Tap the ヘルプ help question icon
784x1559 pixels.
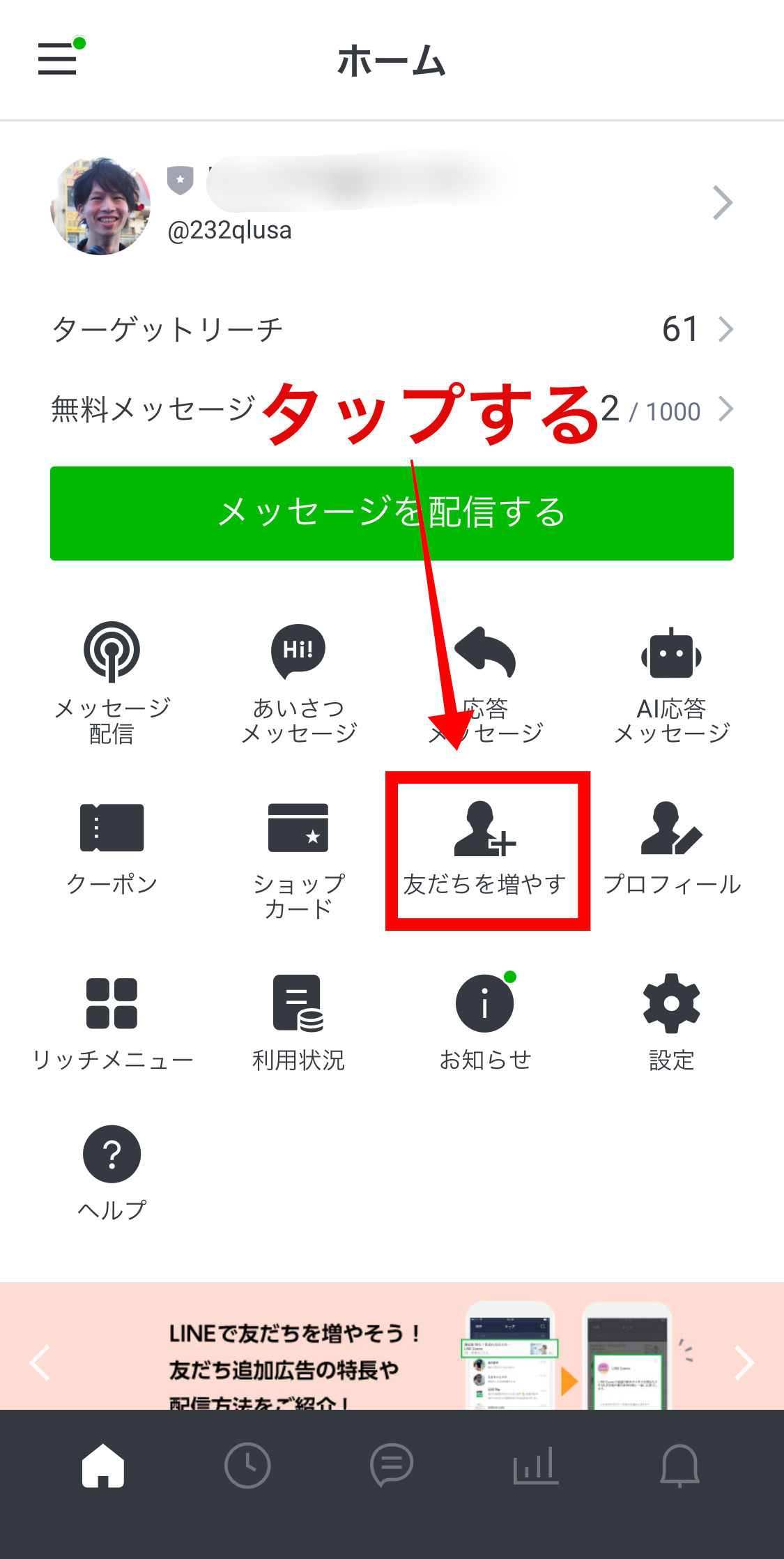(x=112, y=1154)
